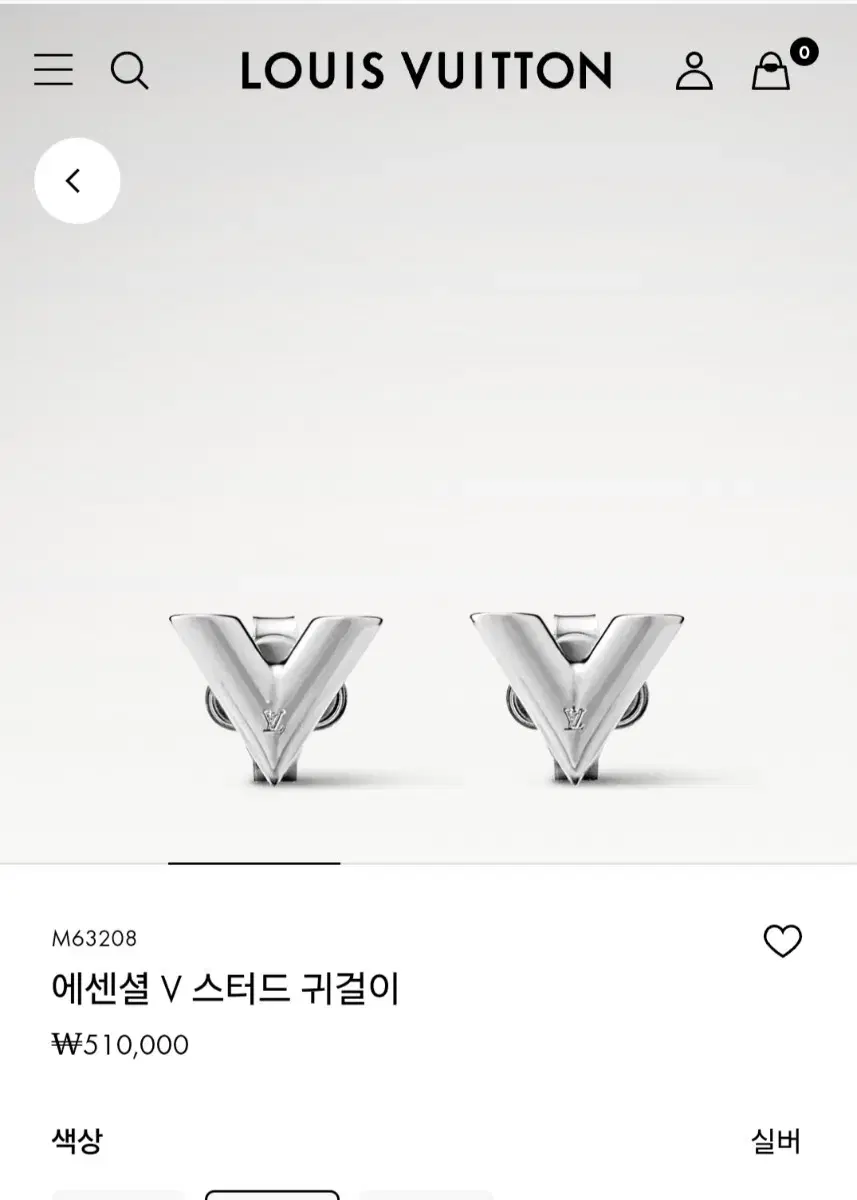Image resolution: width=857 pixels, height=1200 pixels.
Task: Open account page via profile icon
Action: click(695, 70)
